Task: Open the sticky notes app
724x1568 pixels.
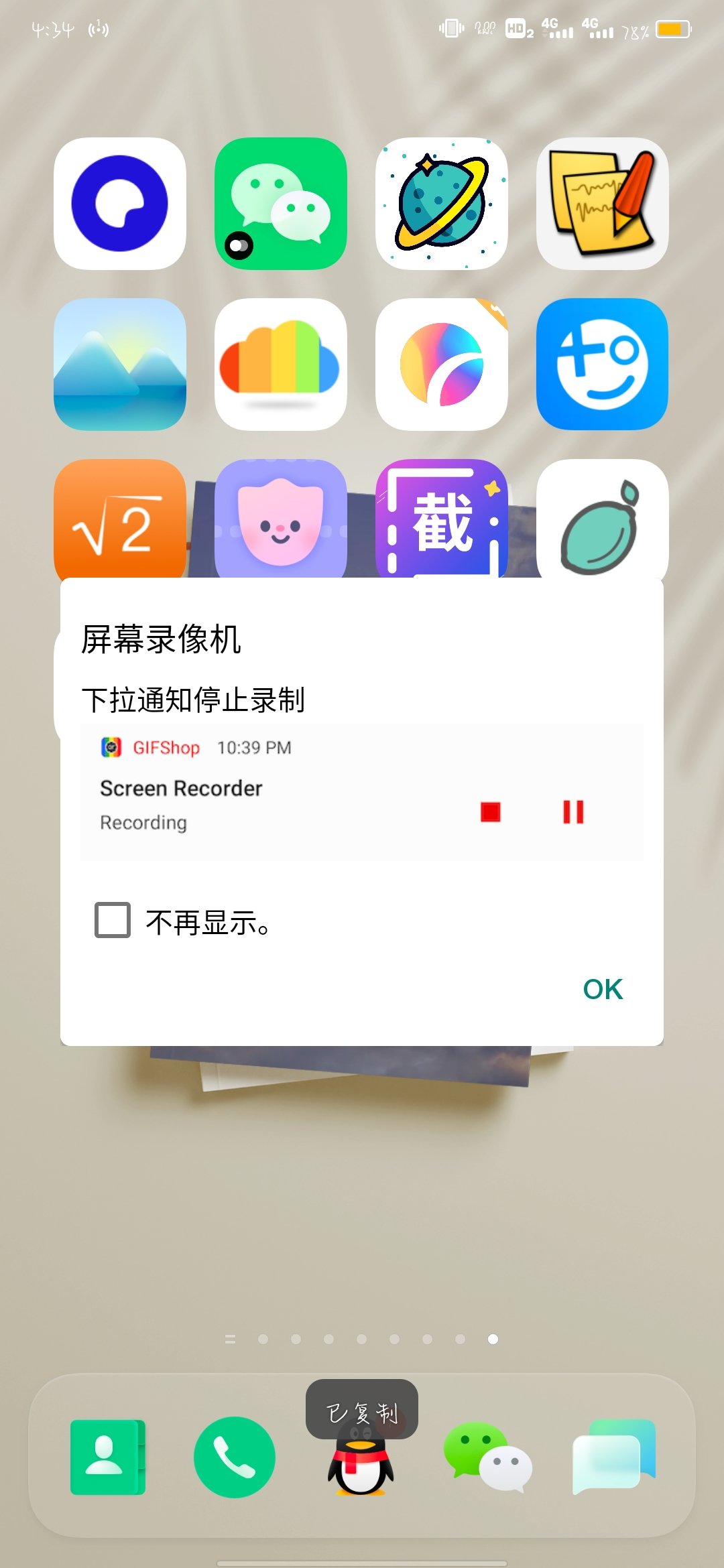Action: point(602,204)
